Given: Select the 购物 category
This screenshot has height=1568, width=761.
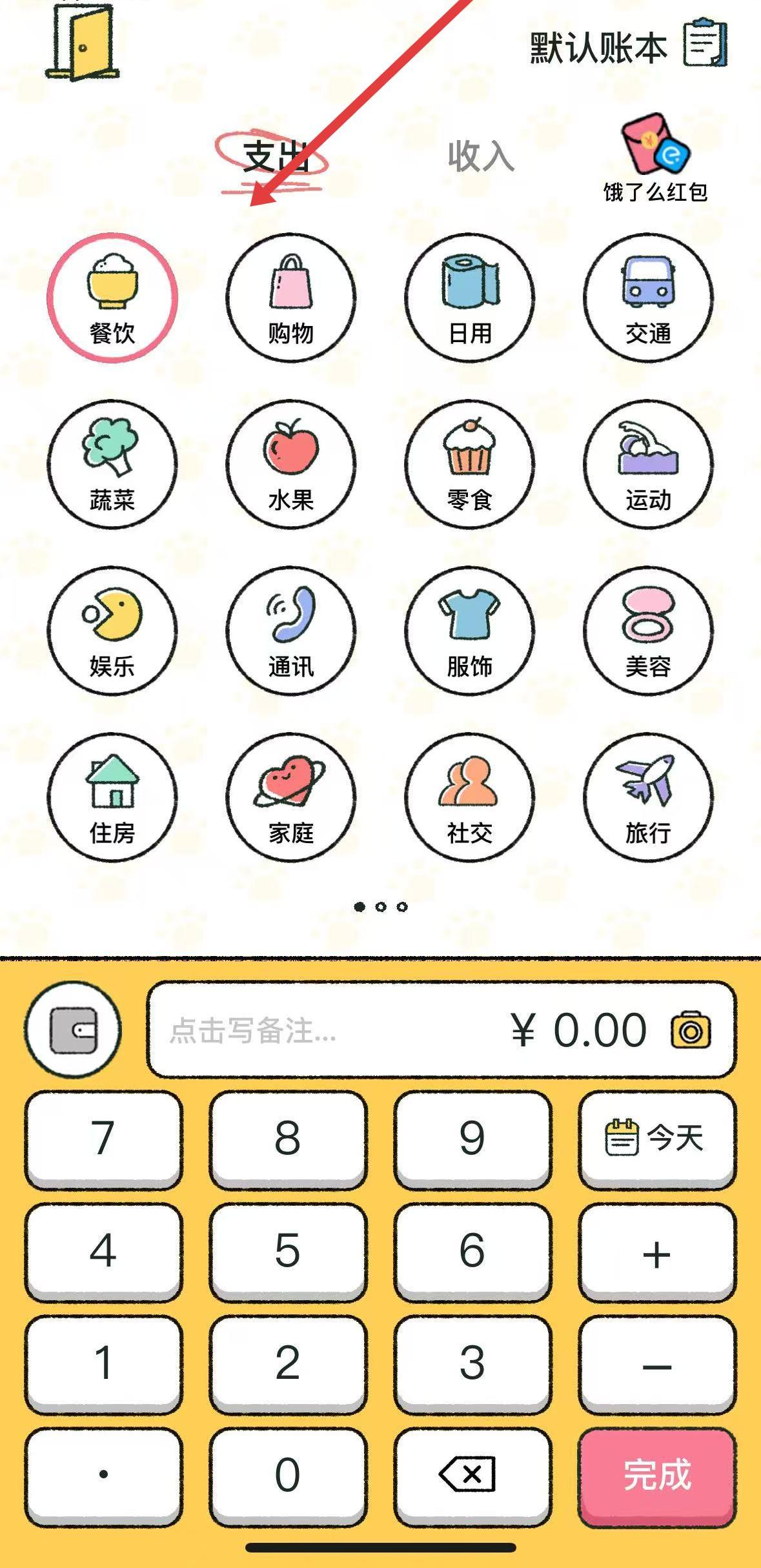Looking at the screenshot, I should click(290, 298).
